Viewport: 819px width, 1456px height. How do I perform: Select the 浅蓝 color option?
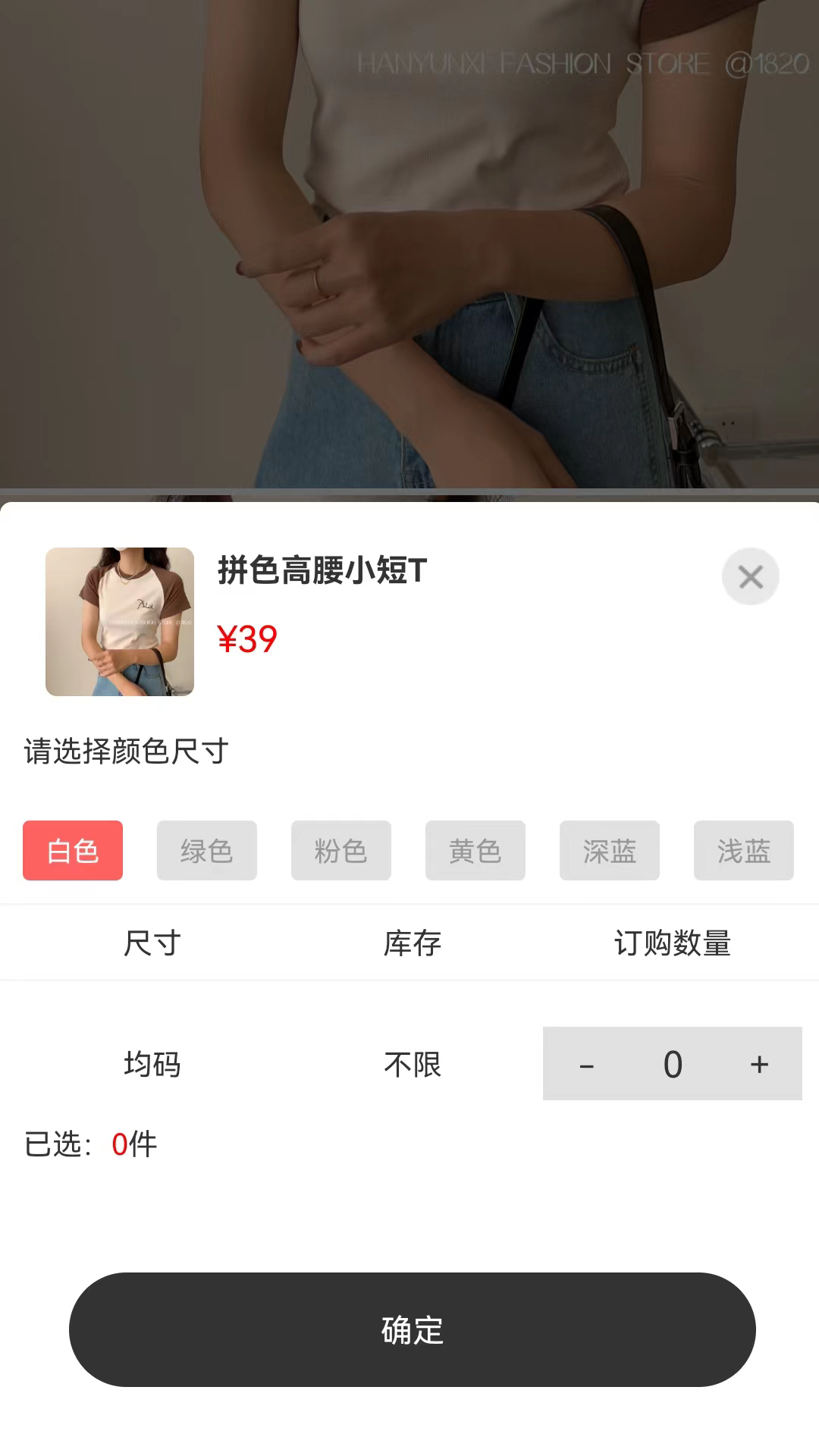coord(743,851)
